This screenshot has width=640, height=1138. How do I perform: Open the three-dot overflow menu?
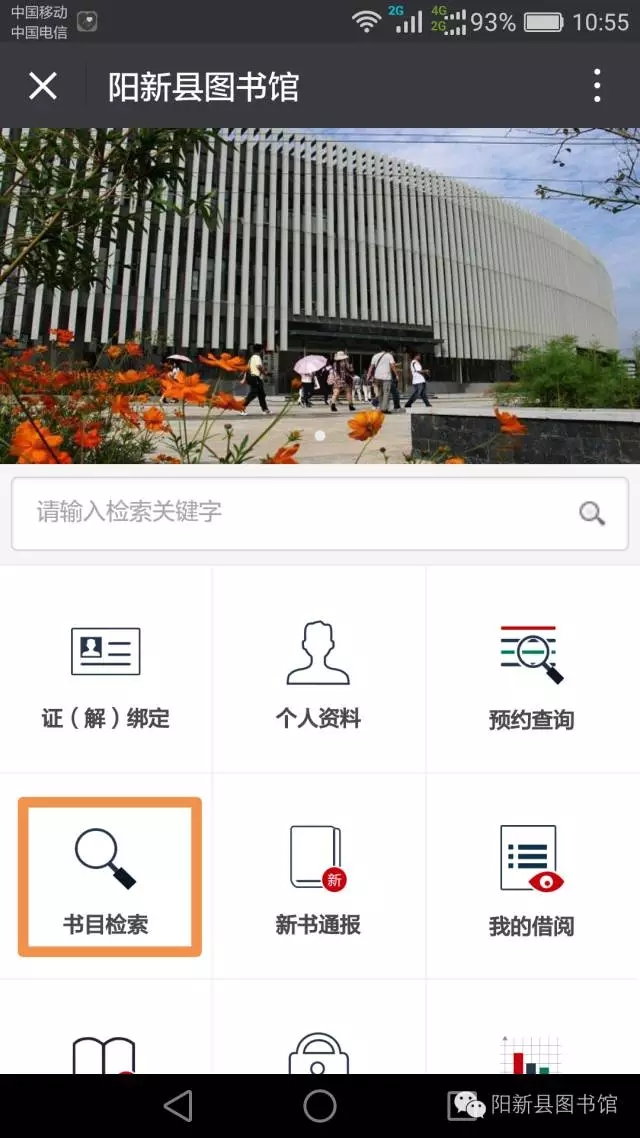coord(597,86)
